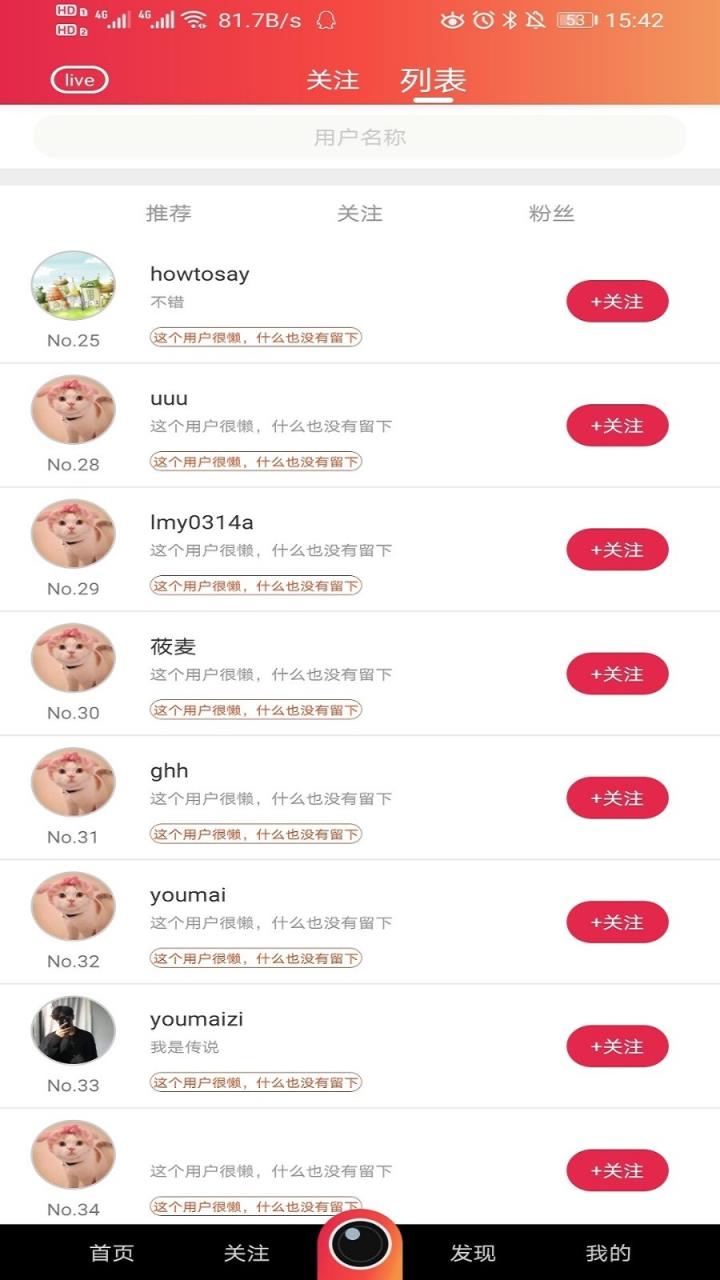Open the 关注 (Follow) section in bottom bar
Viewport: 720px width, 1280px height.
pyautogui.click(x=248, y=1252)
